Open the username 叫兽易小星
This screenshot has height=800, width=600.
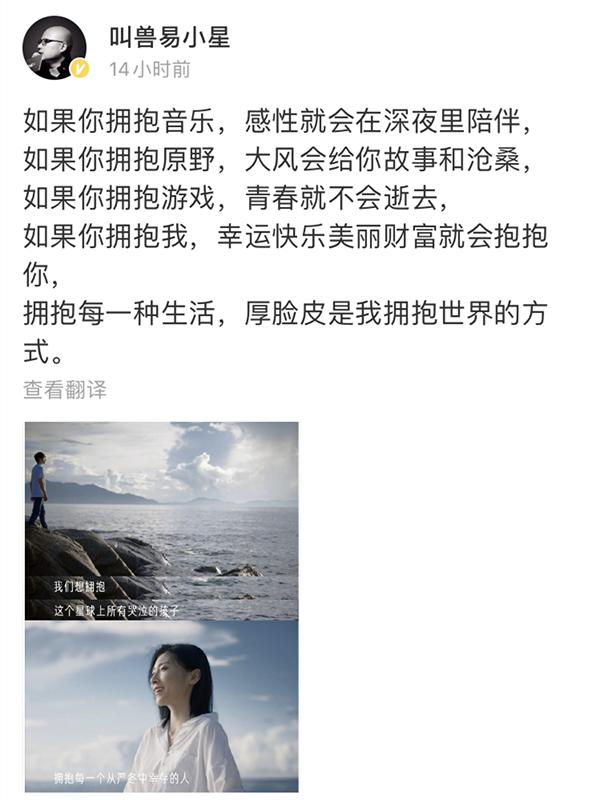(169, 37)
